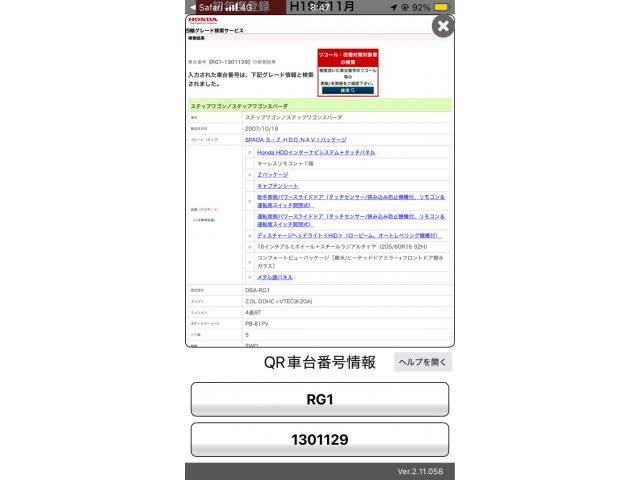Tap the RG1 model code button

(319, 399)
